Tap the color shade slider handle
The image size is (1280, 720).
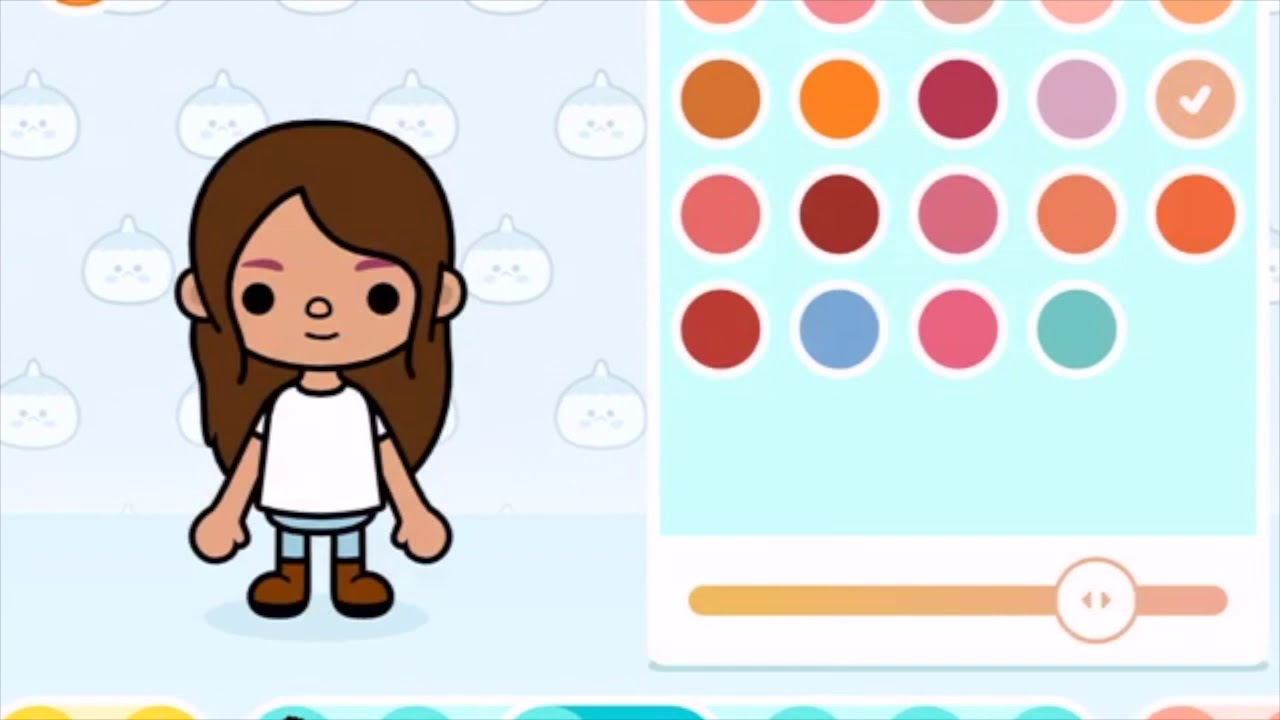pos(1096,600)
